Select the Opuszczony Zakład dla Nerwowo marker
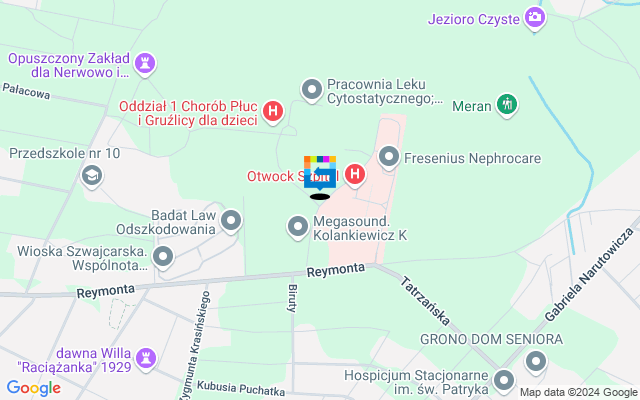640x400 pixels. pyautogui.click(x=148, y=64)
